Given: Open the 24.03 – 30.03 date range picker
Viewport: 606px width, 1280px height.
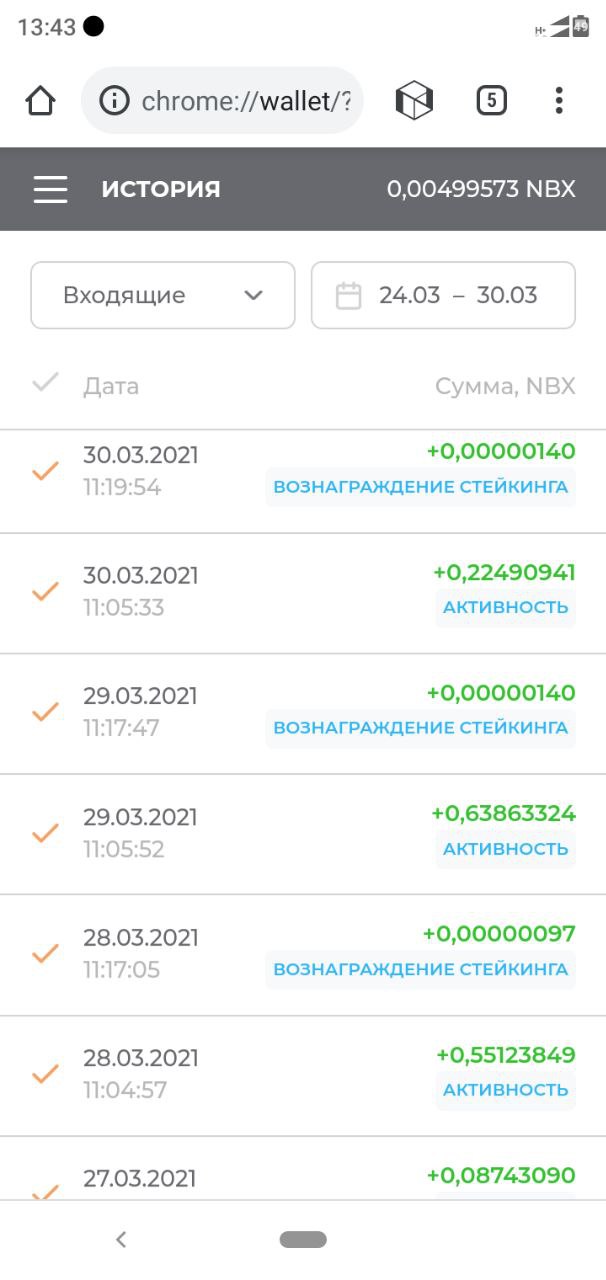Looking at the screenshot, I should (x=443, y=295).
